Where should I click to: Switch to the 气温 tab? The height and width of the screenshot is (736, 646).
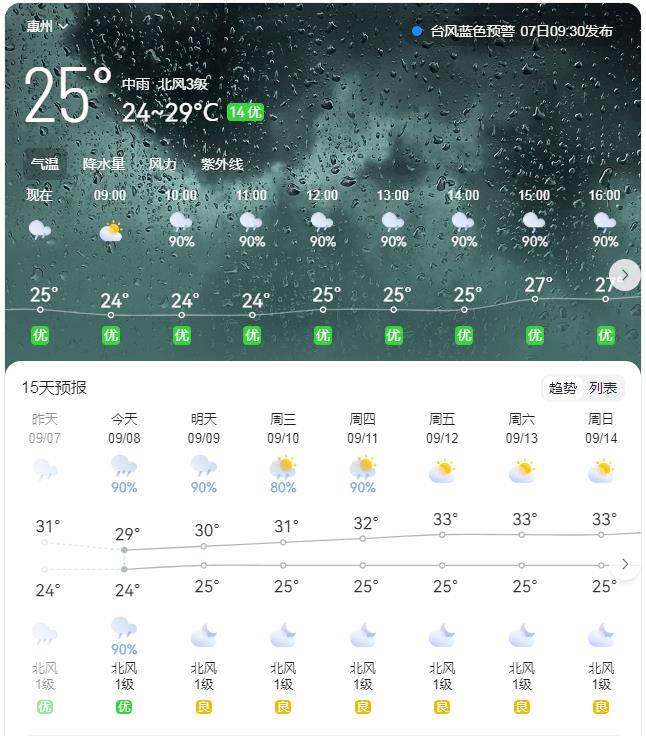point(44,164)
